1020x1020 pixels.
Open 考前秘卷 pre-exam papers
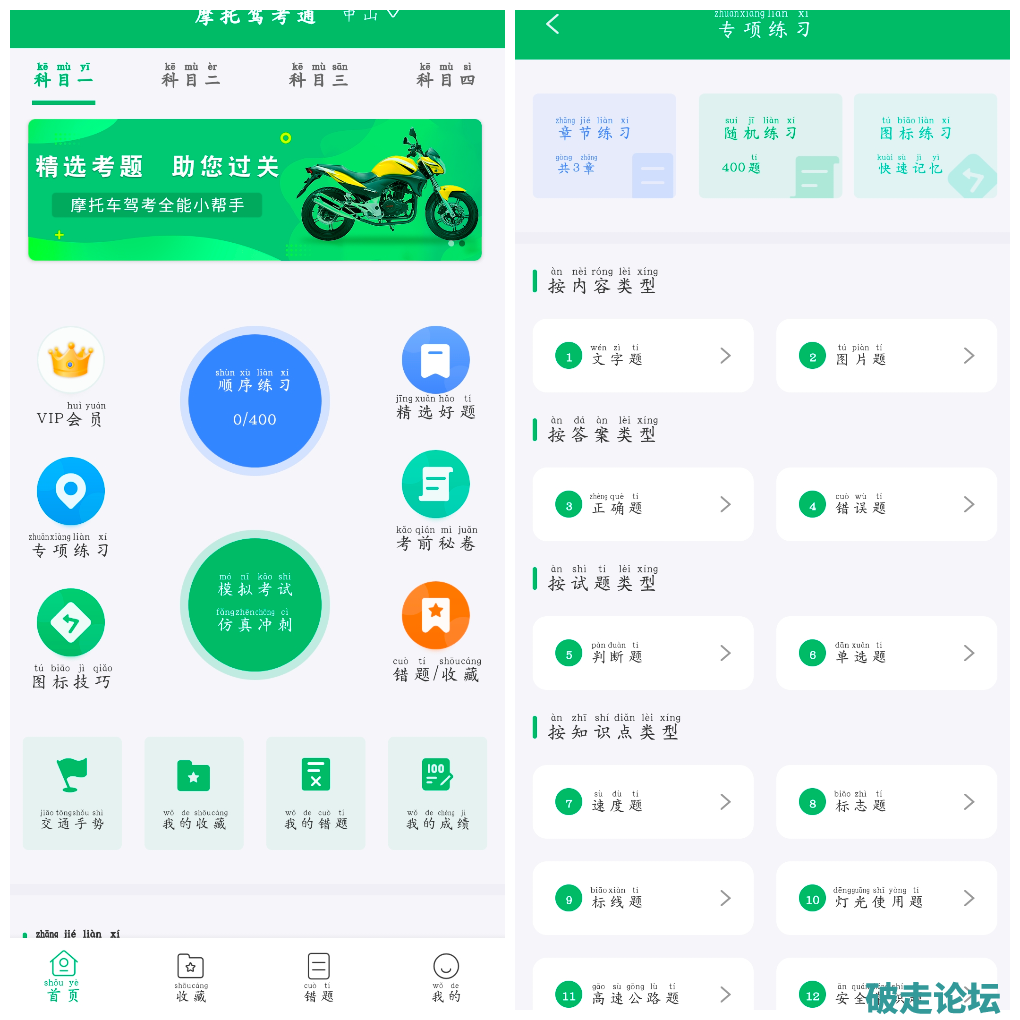(436, 500)
